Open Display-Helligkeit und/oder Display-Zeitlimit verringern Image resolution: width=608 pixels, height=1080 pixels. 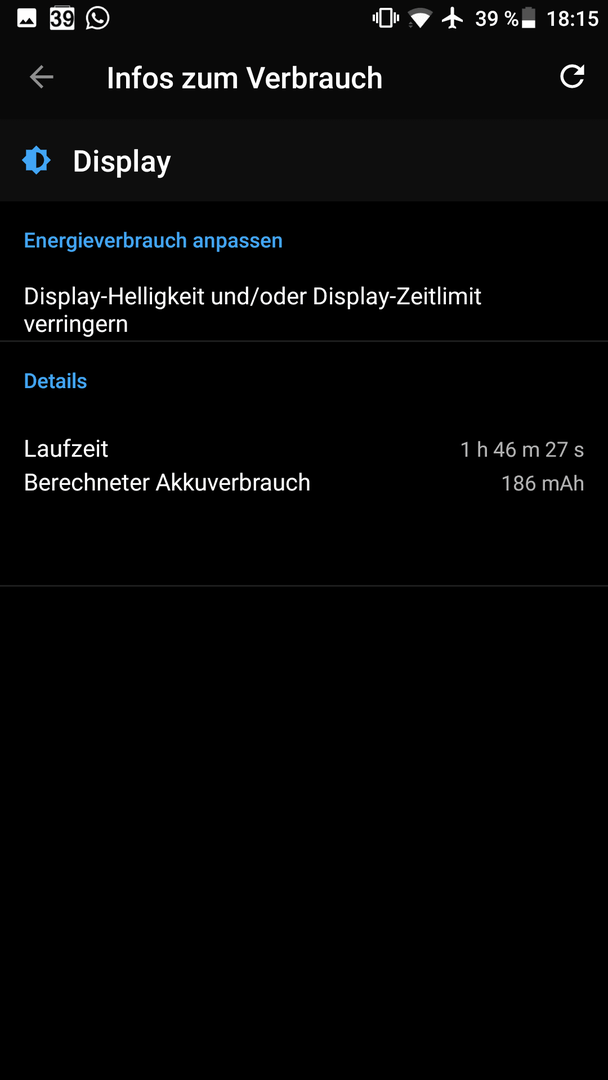tap(304, 310)
